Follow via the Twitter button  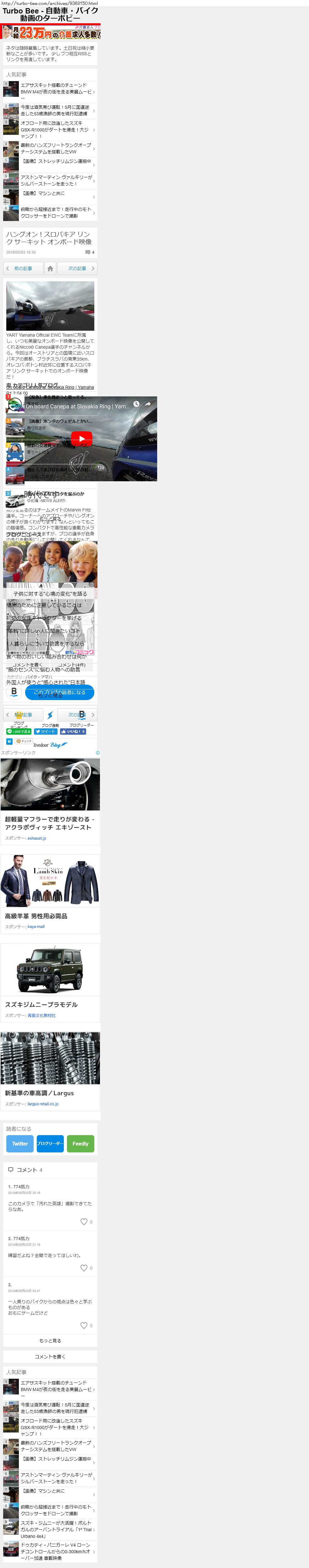click(19, 1143)
